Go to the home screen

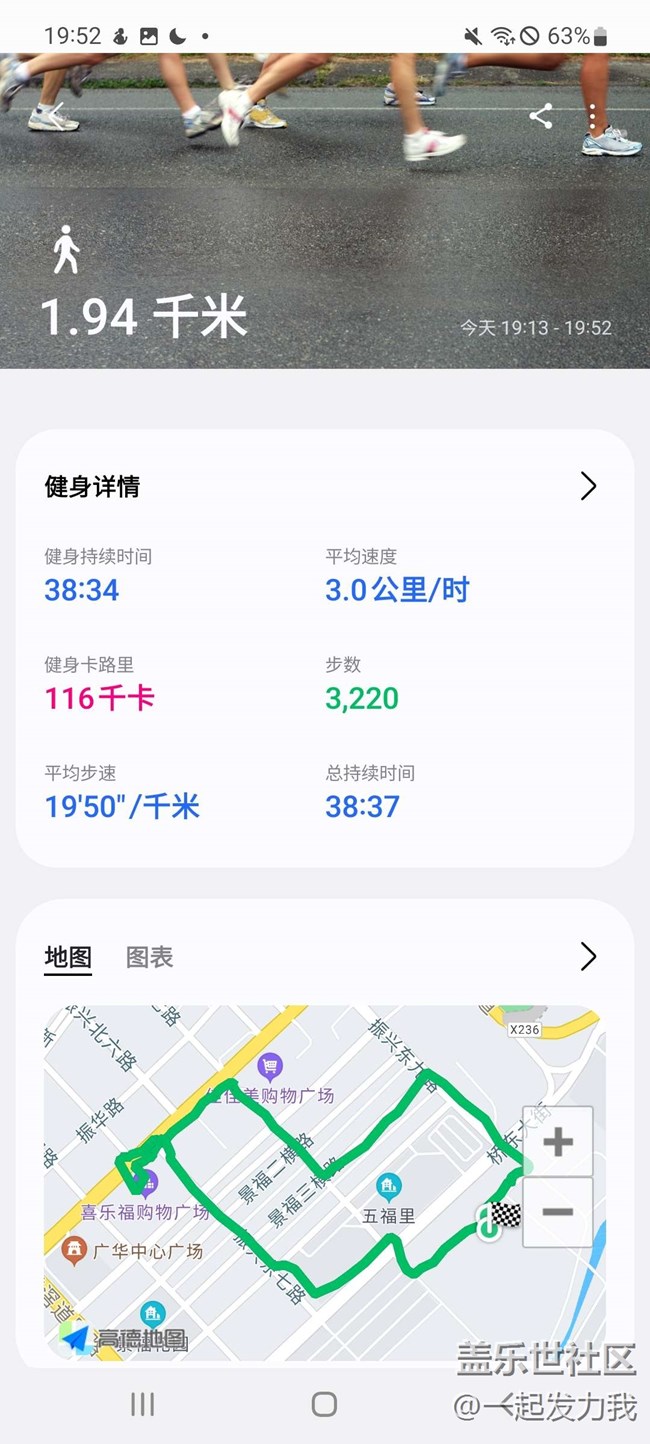pos(324,1404)
